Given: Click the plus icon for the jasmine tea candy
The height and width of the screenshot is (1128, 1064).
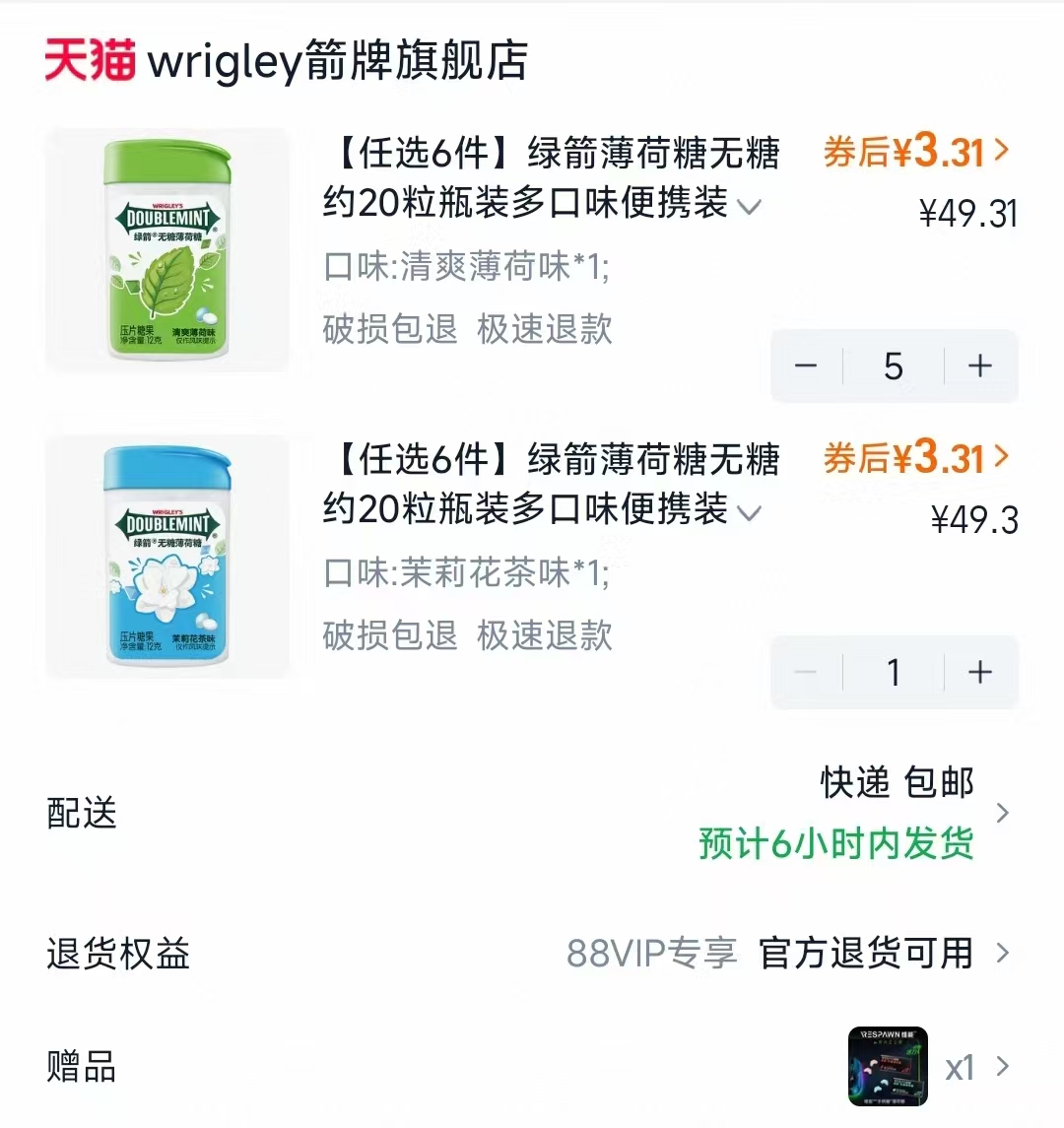Looking at the screenshot, I should click(x=980, y=672).
